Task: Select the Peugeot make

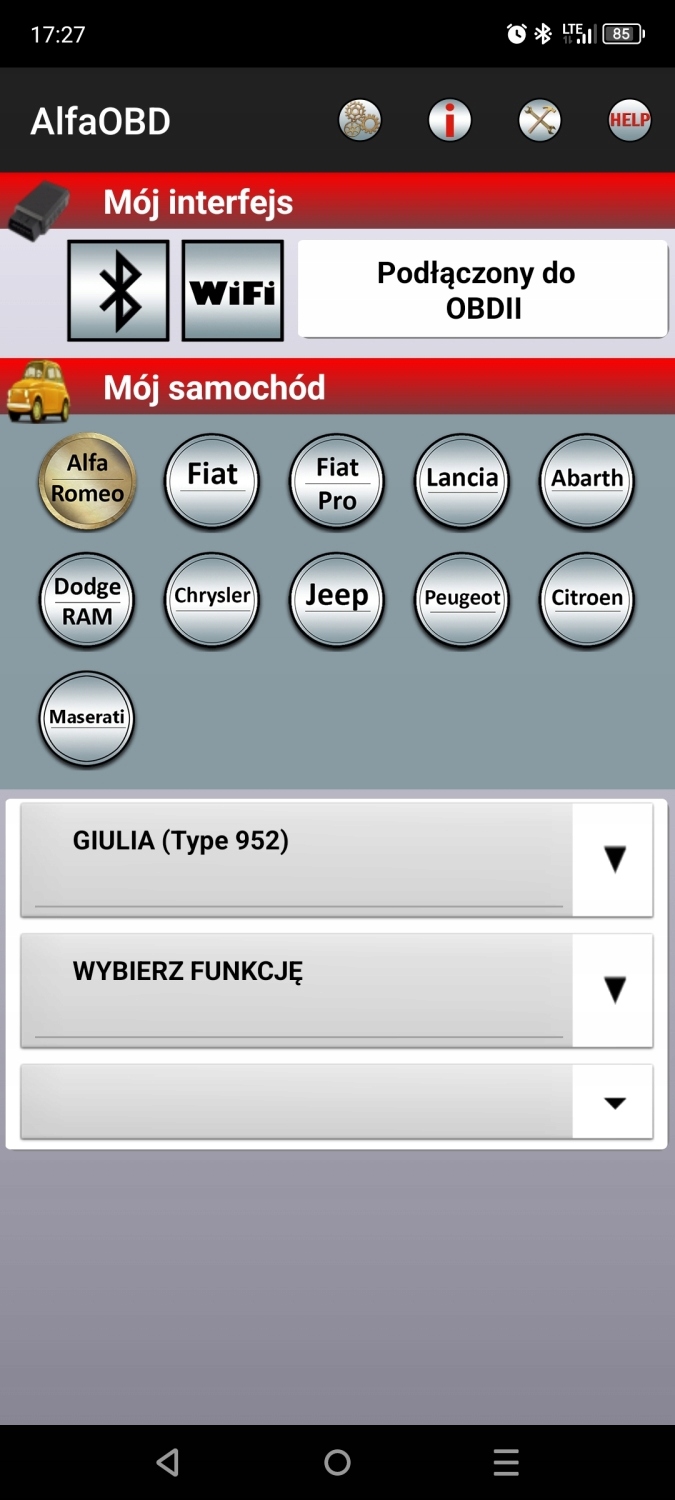Action: 462,600
